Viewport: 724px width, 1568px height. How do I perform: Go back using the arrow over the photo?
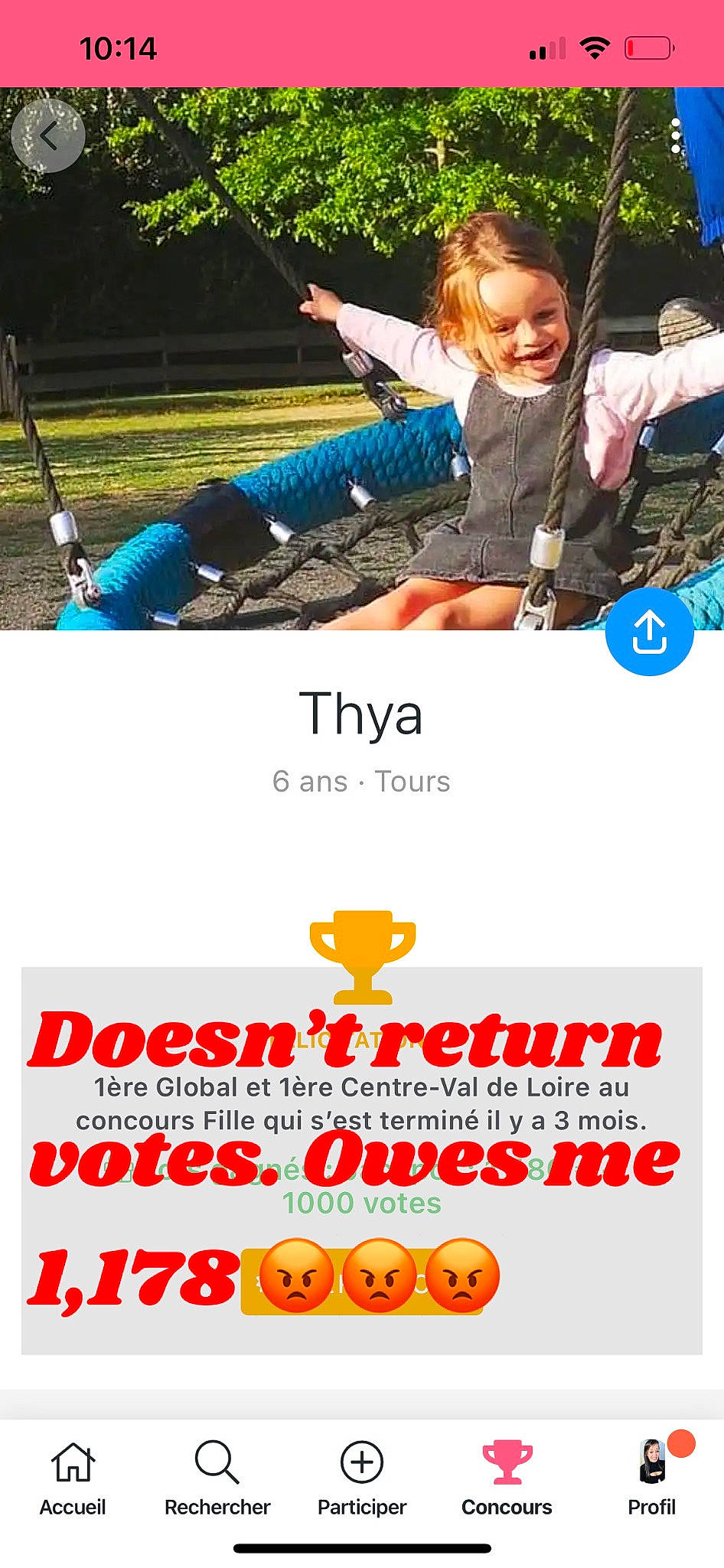point(48,136)
